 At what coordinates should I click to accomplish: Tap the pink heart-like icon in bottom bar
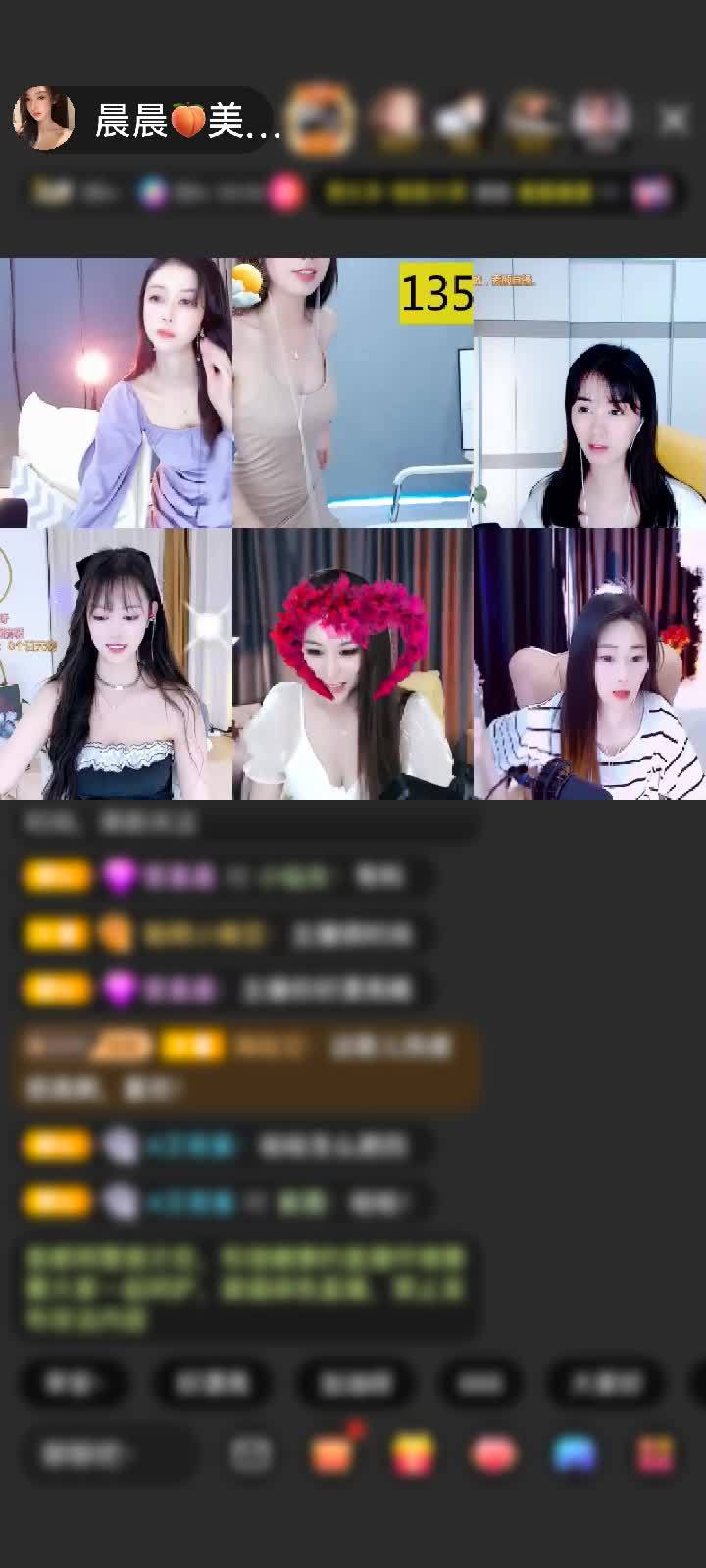click(494, 1454)
